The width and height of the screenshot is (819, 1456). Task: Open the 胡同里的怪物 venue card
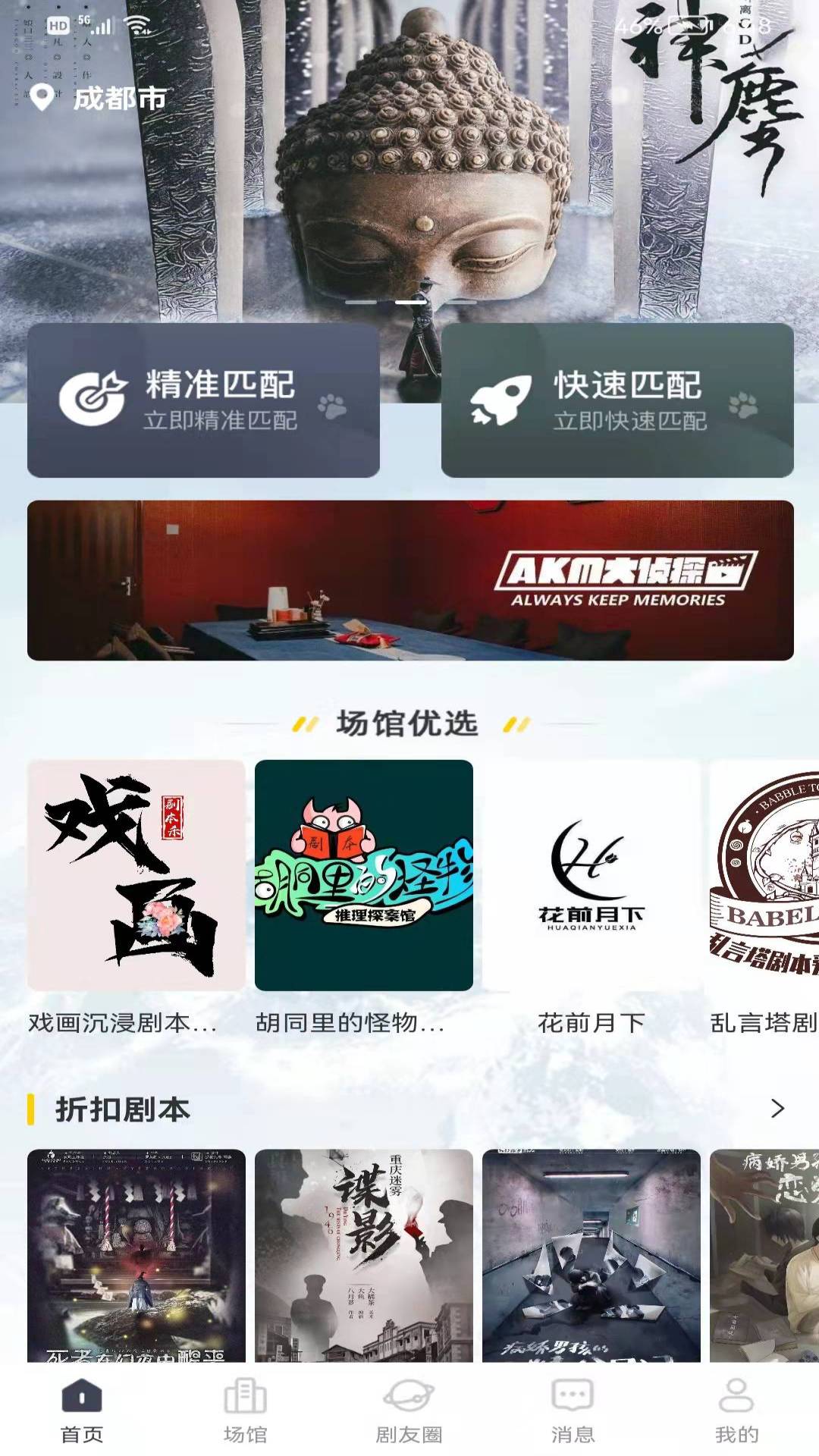(364, 898)
